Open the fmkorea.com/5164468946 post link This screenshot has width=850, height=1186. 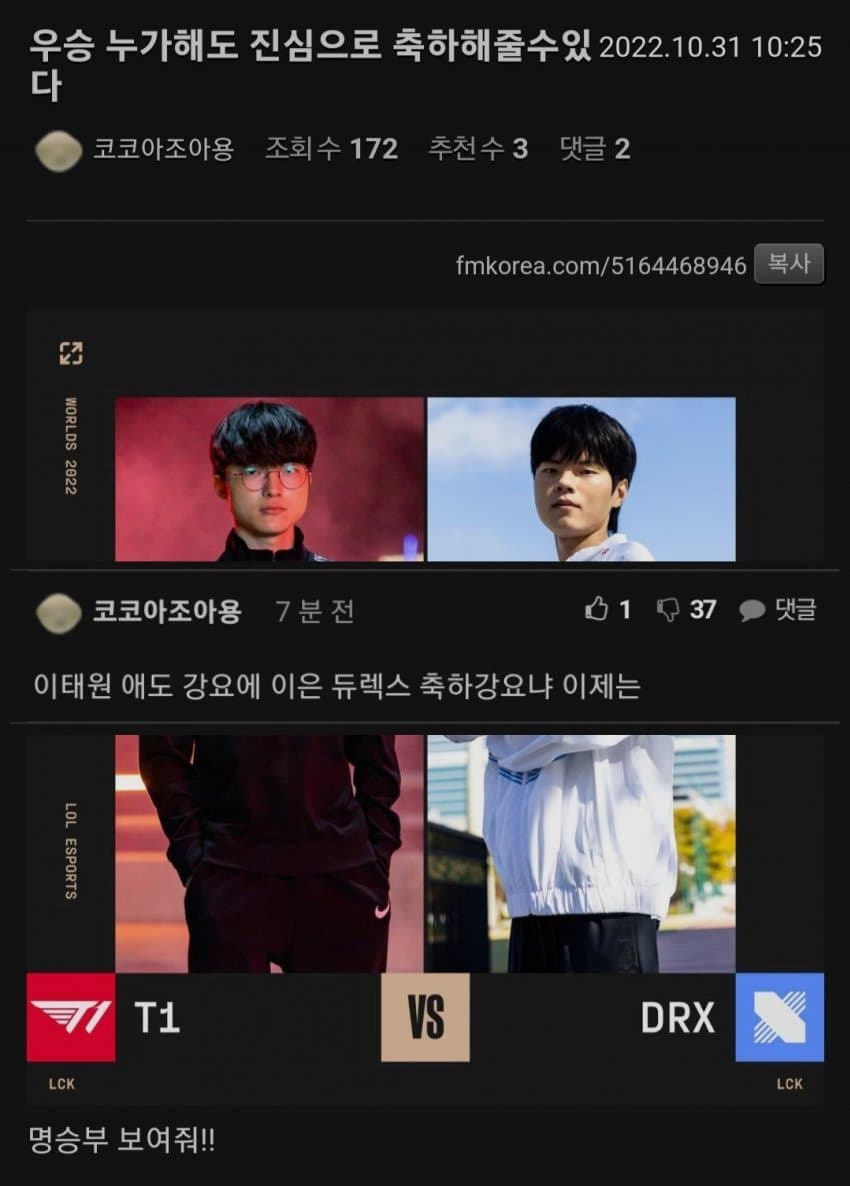600,266
